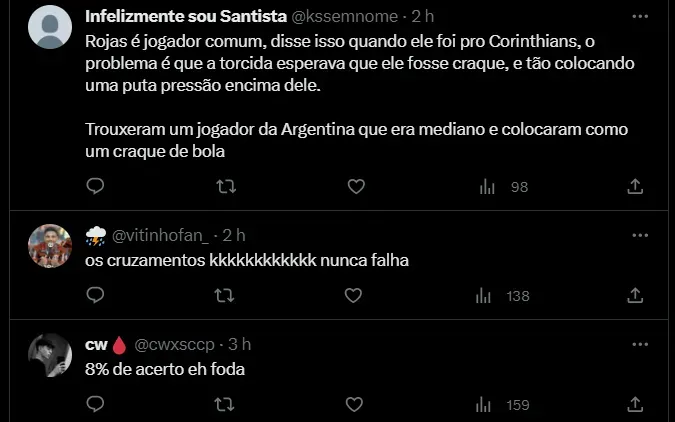Open the overflow menu on the Infelizmente sou Santista tweet
The height and width of the screenshot is (422, 675).
pyautogui.click(x=639, y=18)
